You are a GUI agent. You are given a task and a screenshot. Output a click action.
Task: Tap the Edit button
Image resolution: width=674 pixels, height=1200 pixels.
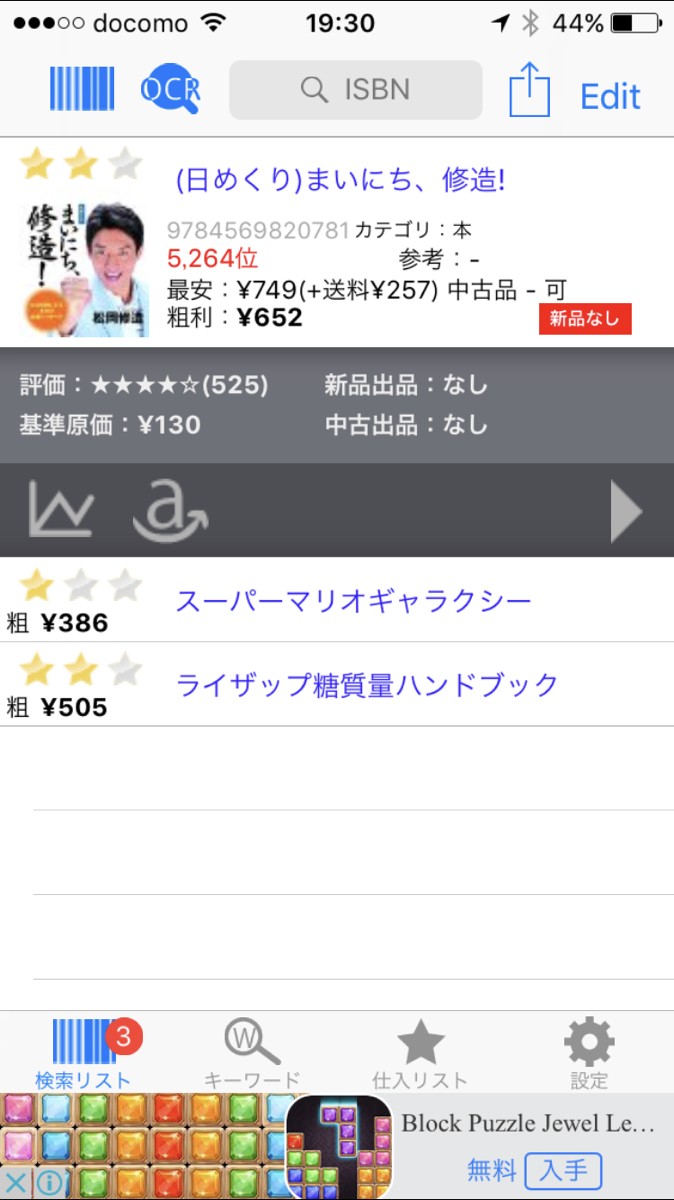(x=610, y=97)
